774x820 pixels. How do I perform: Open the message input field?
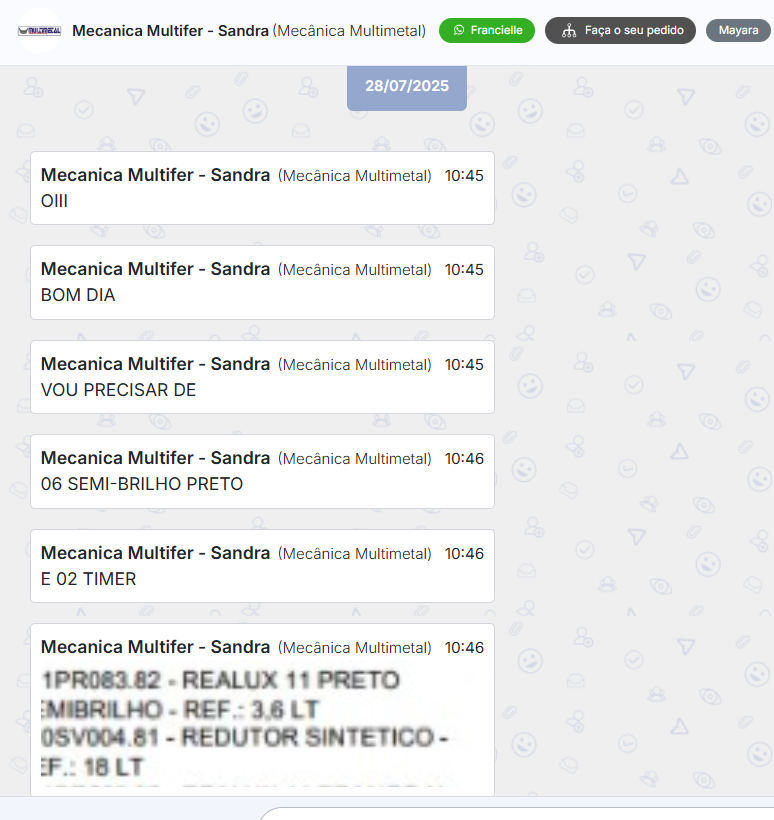click(x=520, y=813)
